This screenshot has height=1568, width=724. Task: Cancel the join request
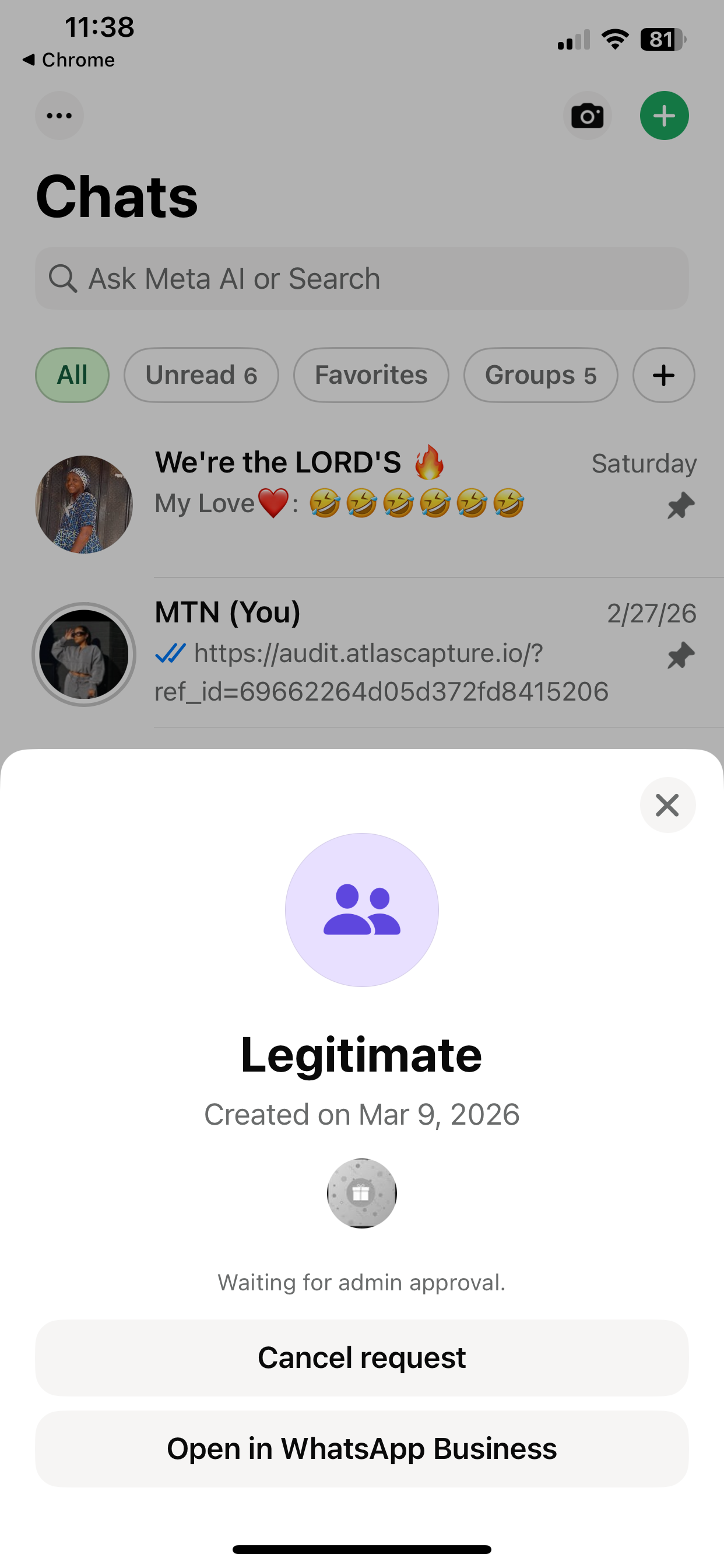(361, 1357)
